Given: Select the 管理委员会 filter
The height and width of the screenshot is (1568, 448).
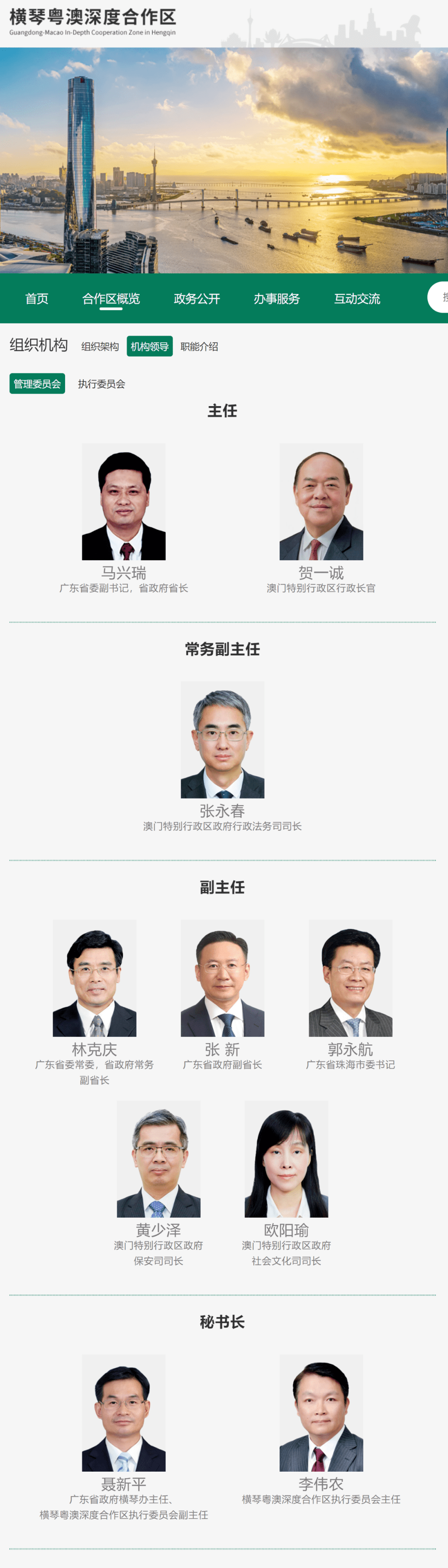Looking at the screenshot, I should click(37, 383).
